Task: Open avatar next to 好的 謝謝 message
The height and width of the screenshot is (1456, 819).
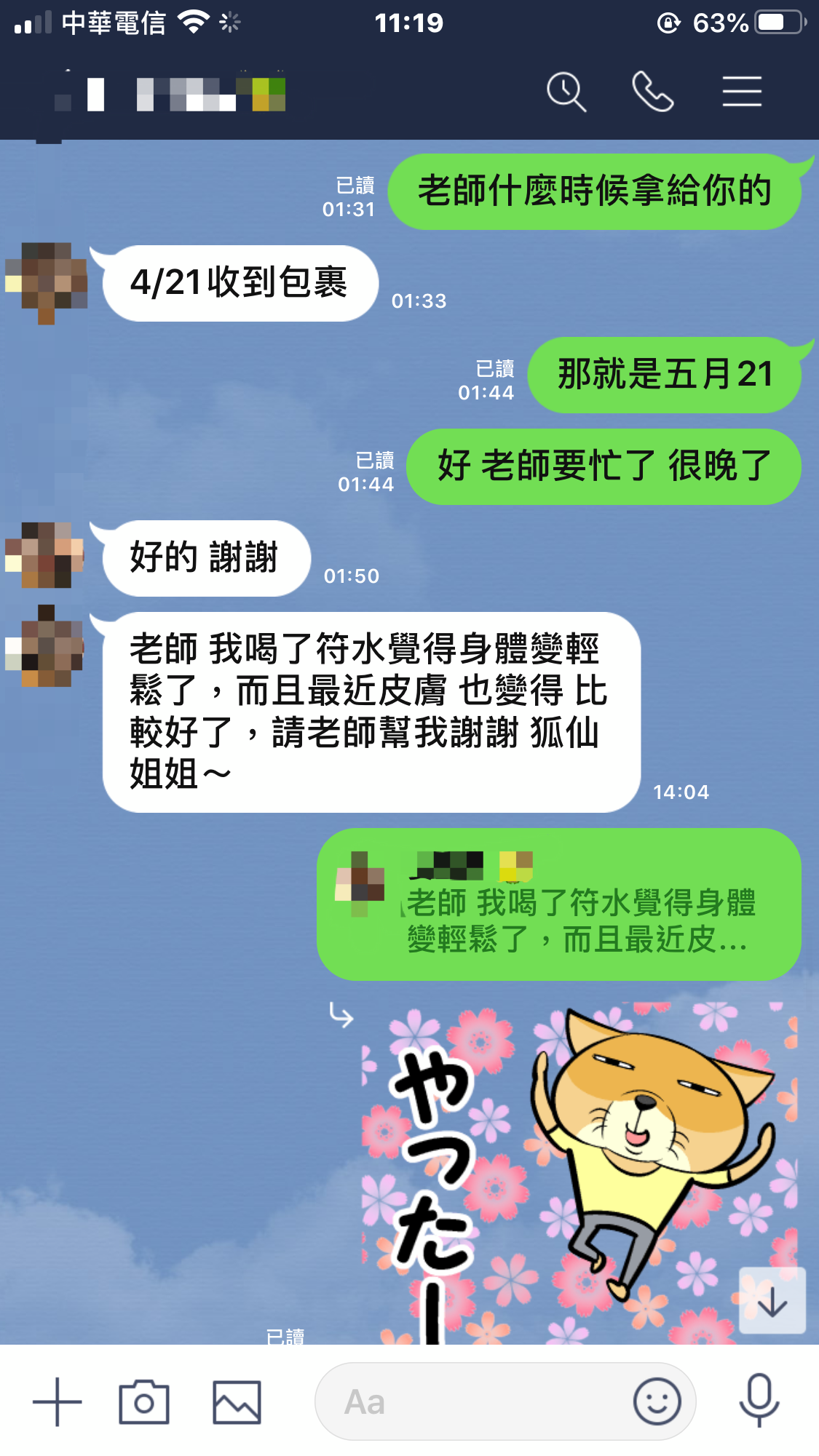Action: click(44, 555)
